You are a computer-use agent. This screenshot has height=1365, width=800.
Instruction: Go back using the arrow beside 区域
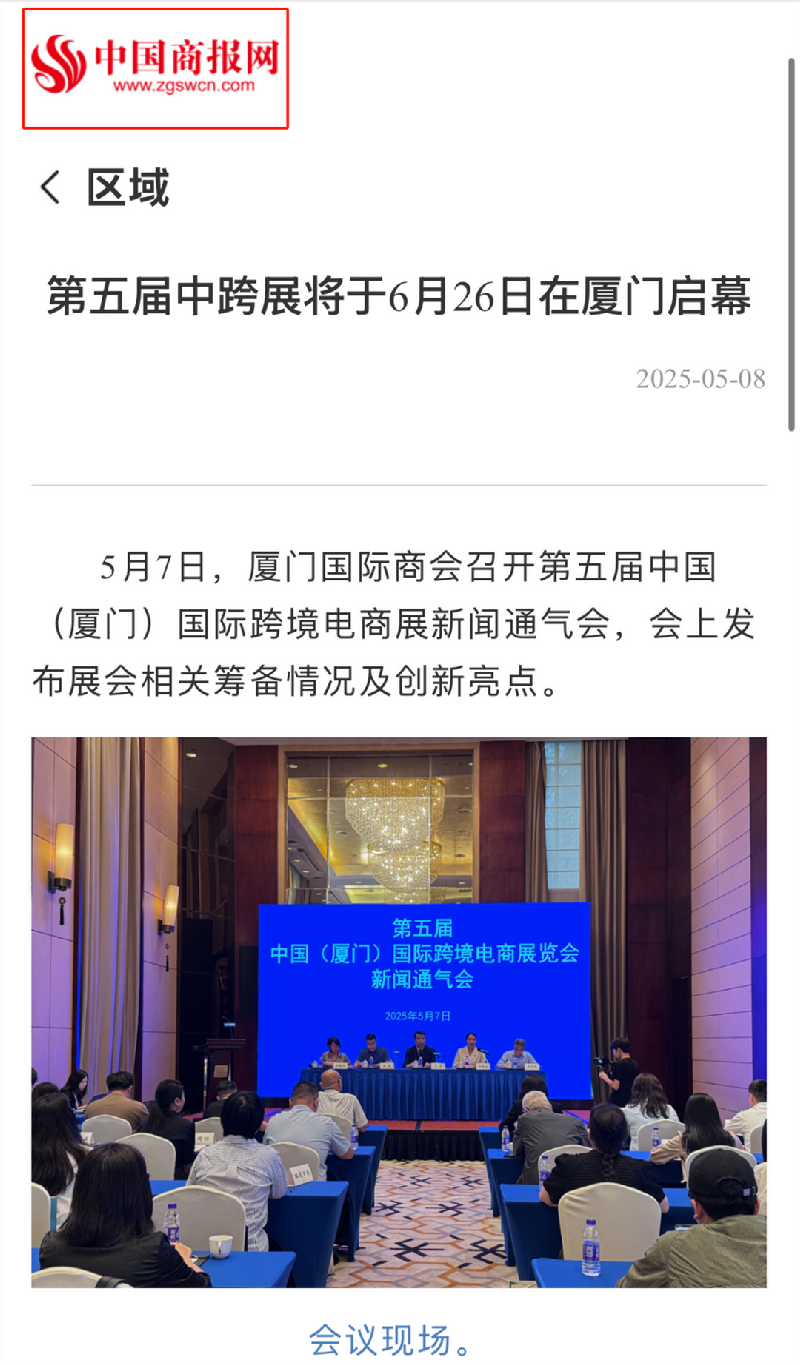click(x=50, y=187)
